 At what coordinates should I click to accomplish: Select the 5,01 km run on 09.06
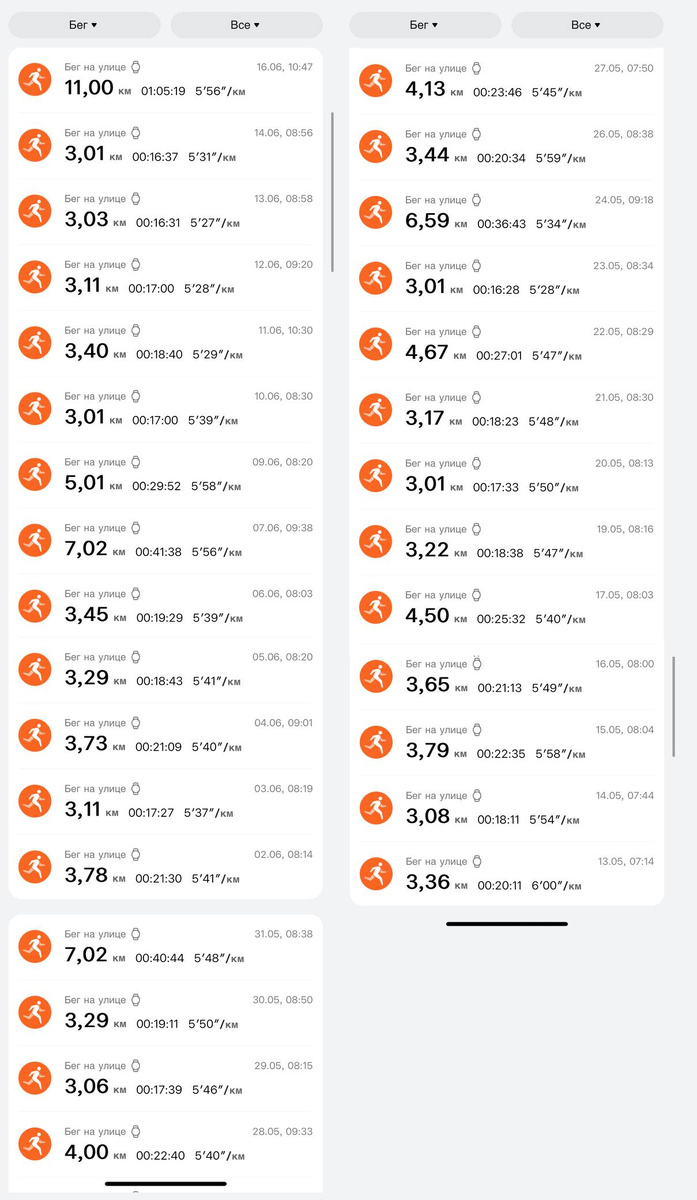tap(165, 474)
